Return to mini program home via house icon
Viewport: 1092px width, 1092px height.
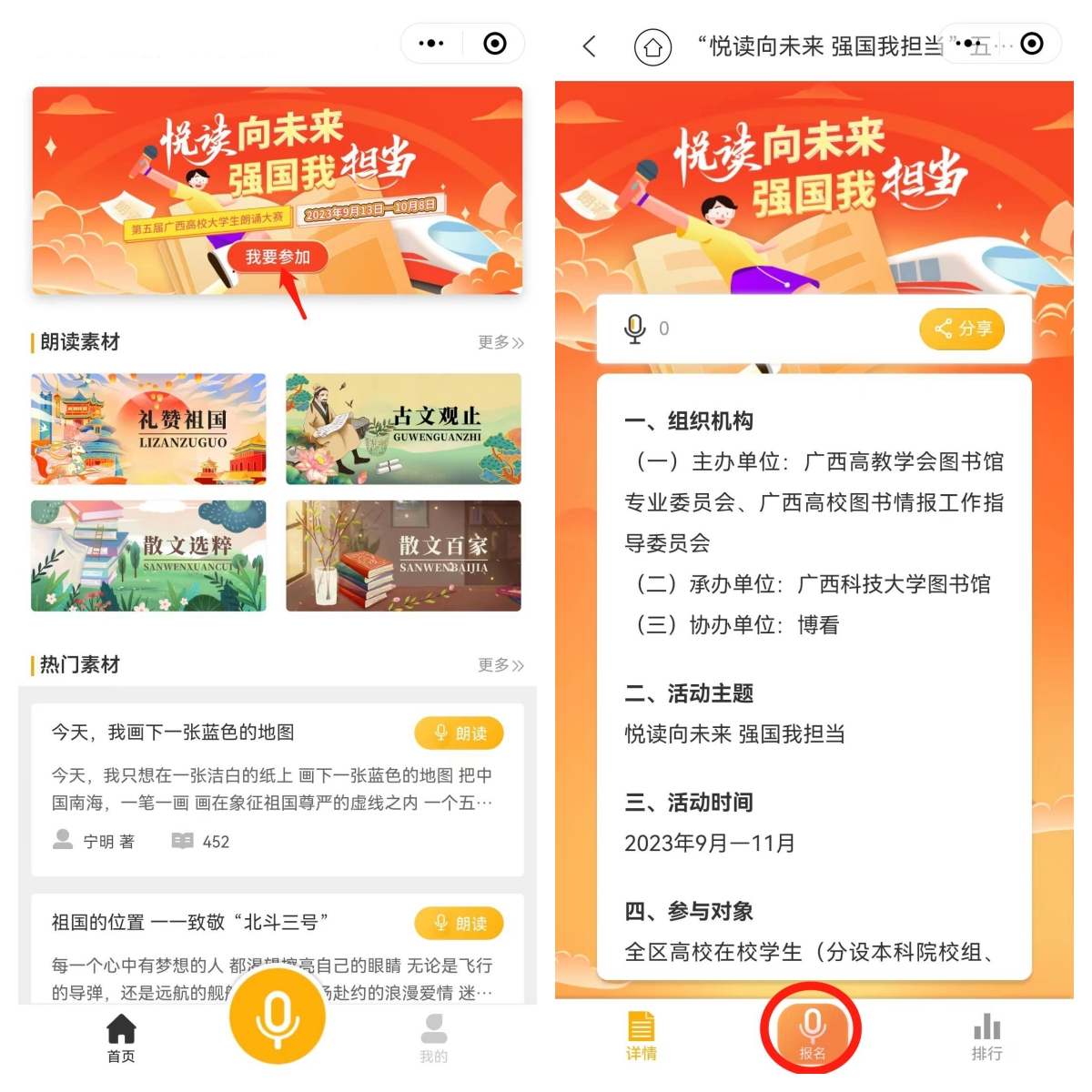[x=652, y=47]
